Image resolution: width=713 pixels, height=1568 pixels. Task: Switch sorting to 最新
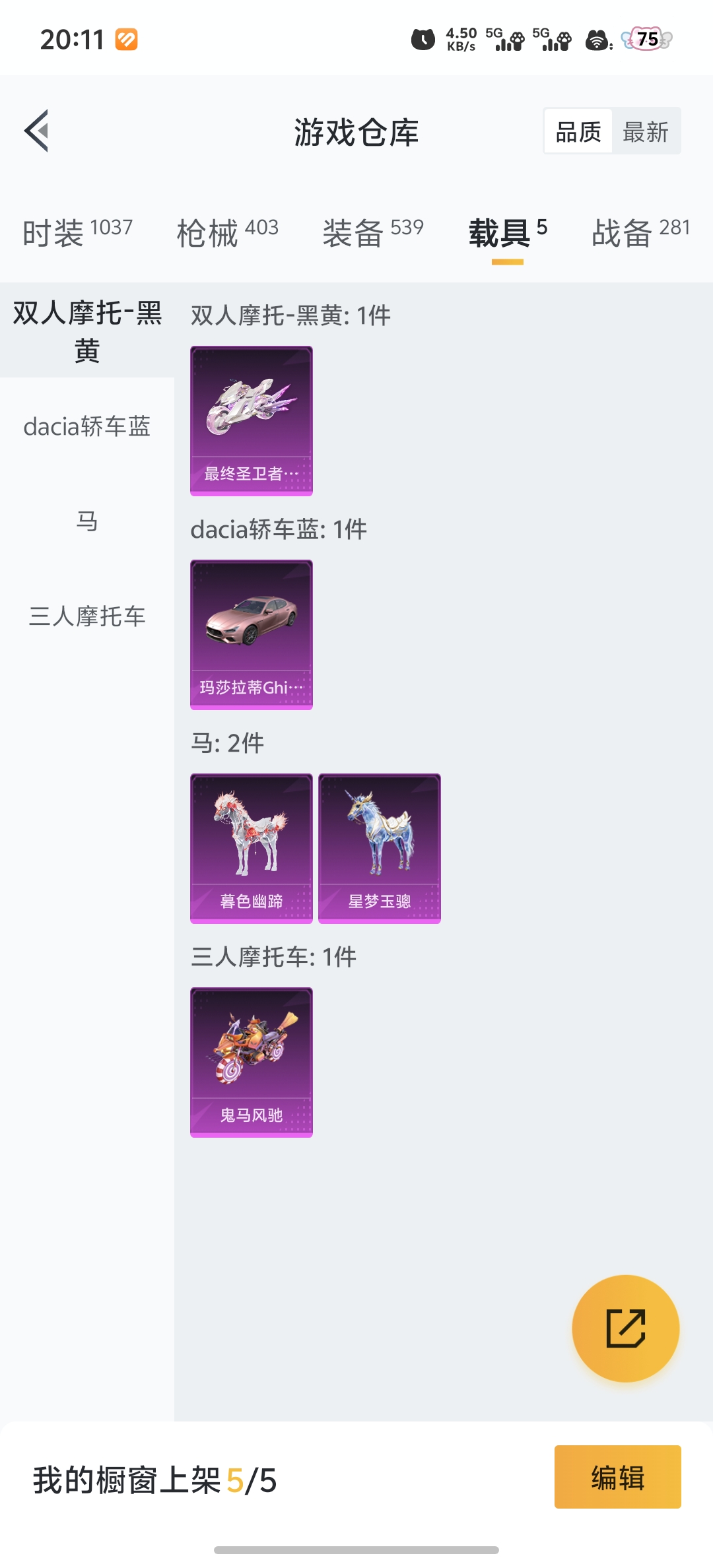tap(646, 131)
